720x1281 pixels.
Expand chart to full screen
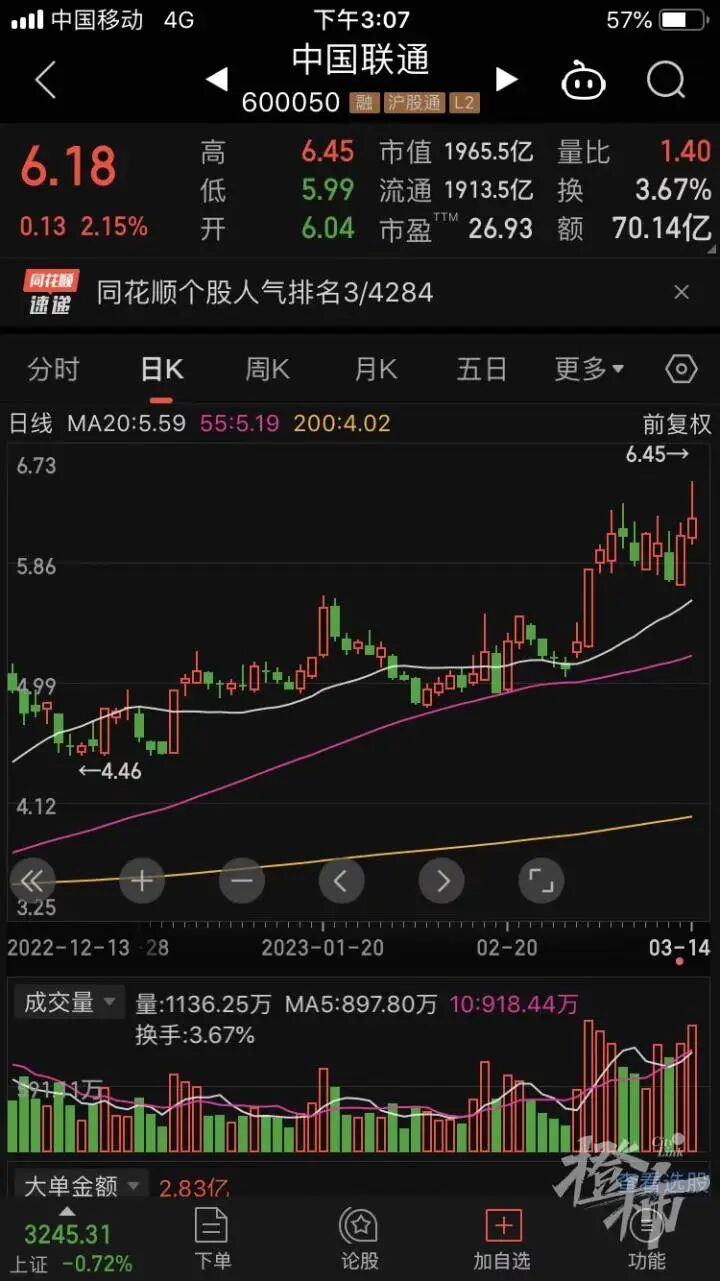541,881
